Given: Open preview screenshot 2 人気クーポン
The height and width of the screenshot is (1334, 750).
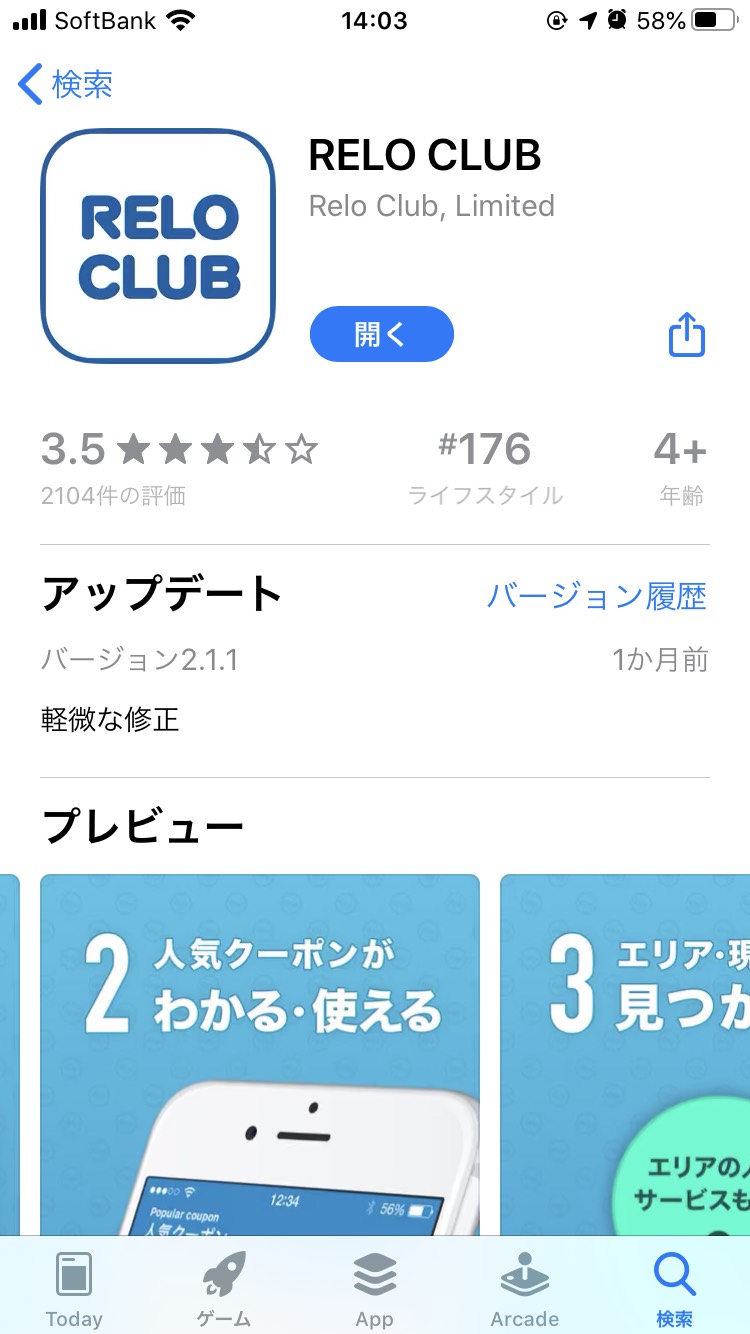Looking at the screenshot, I should 260,1050.
